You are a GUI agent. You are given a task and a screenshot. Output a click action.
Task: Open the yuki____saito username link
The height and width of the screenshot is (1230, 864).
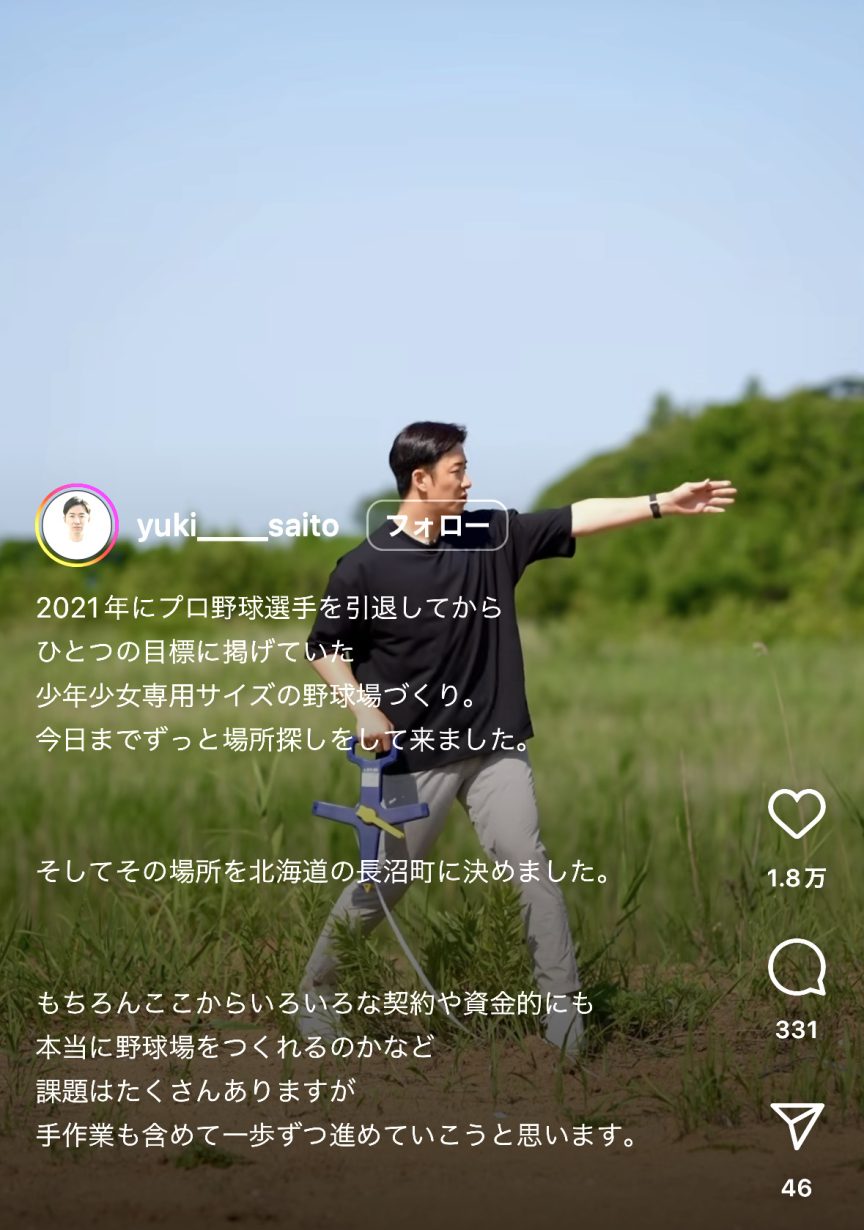pos(237,527)
